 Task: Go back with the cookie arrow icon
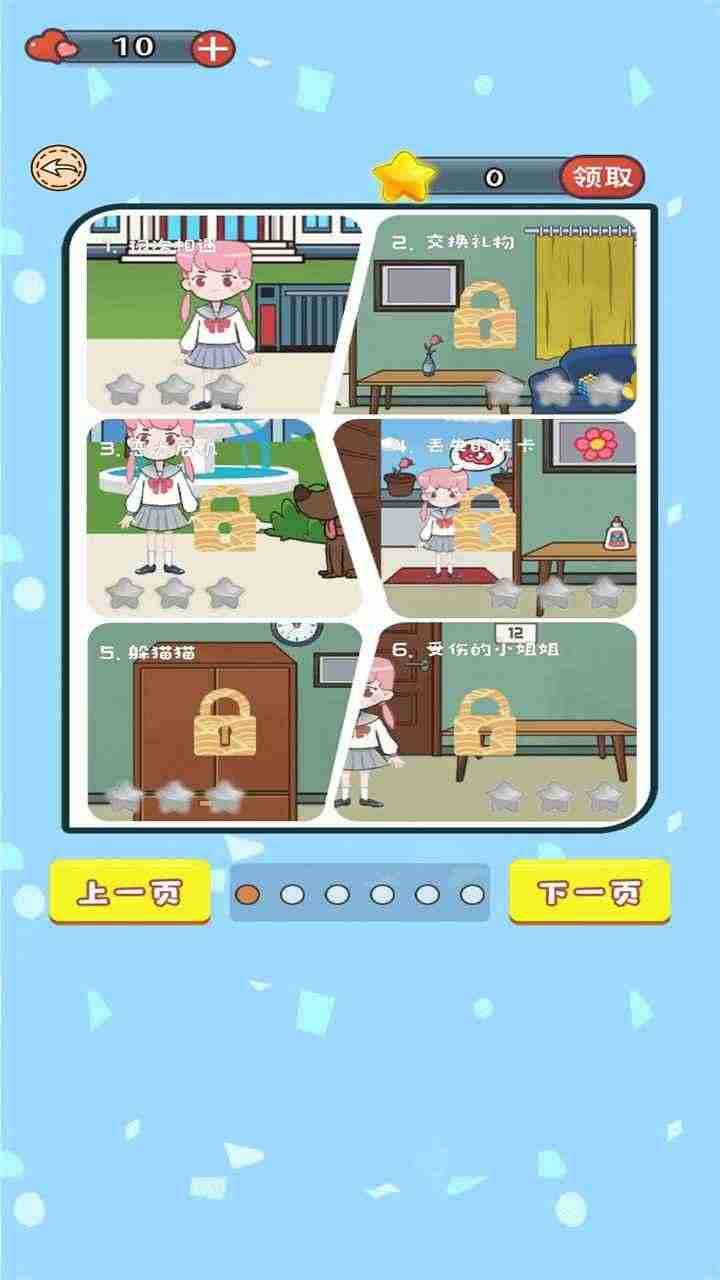[58, 169]
